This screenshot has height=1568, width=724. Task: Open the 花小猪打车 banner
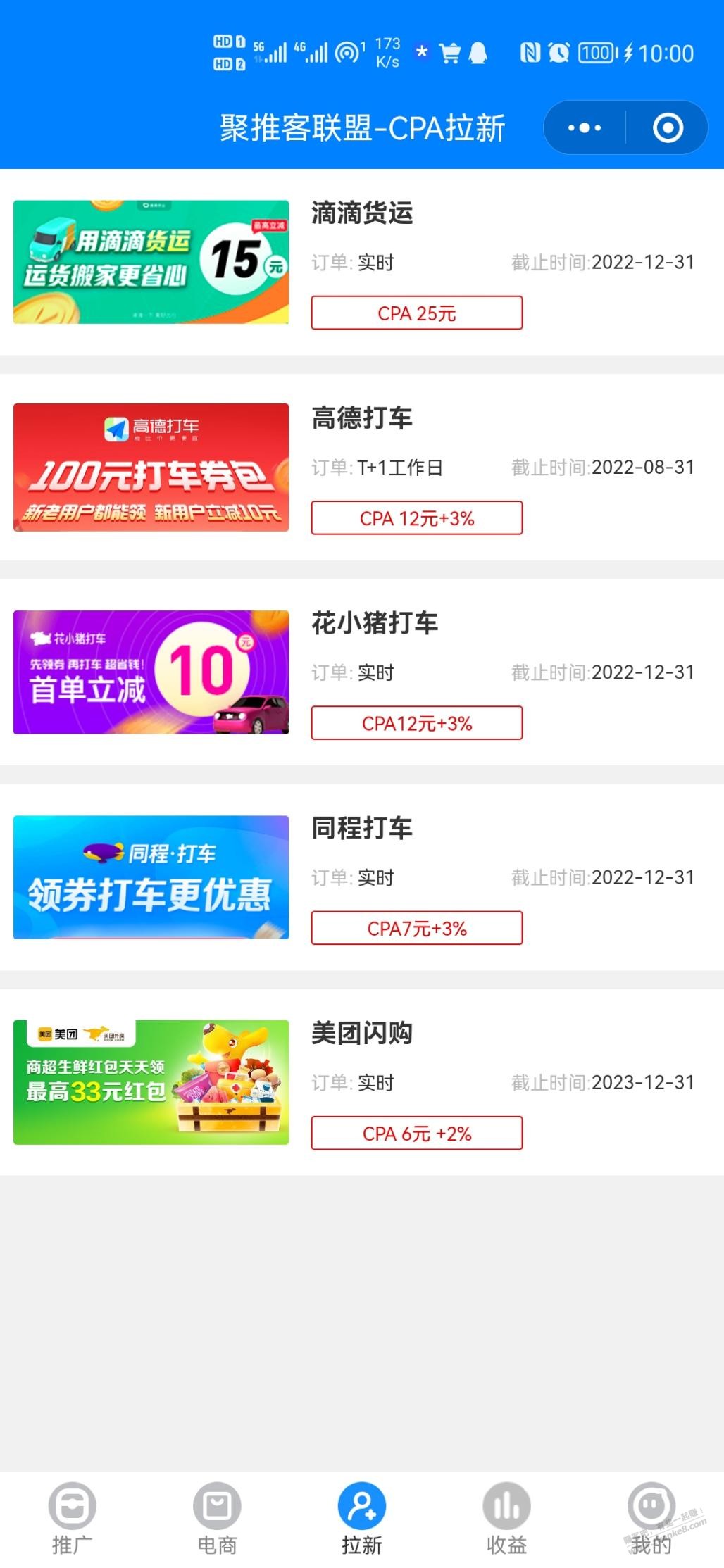click(x=151, y=672)
